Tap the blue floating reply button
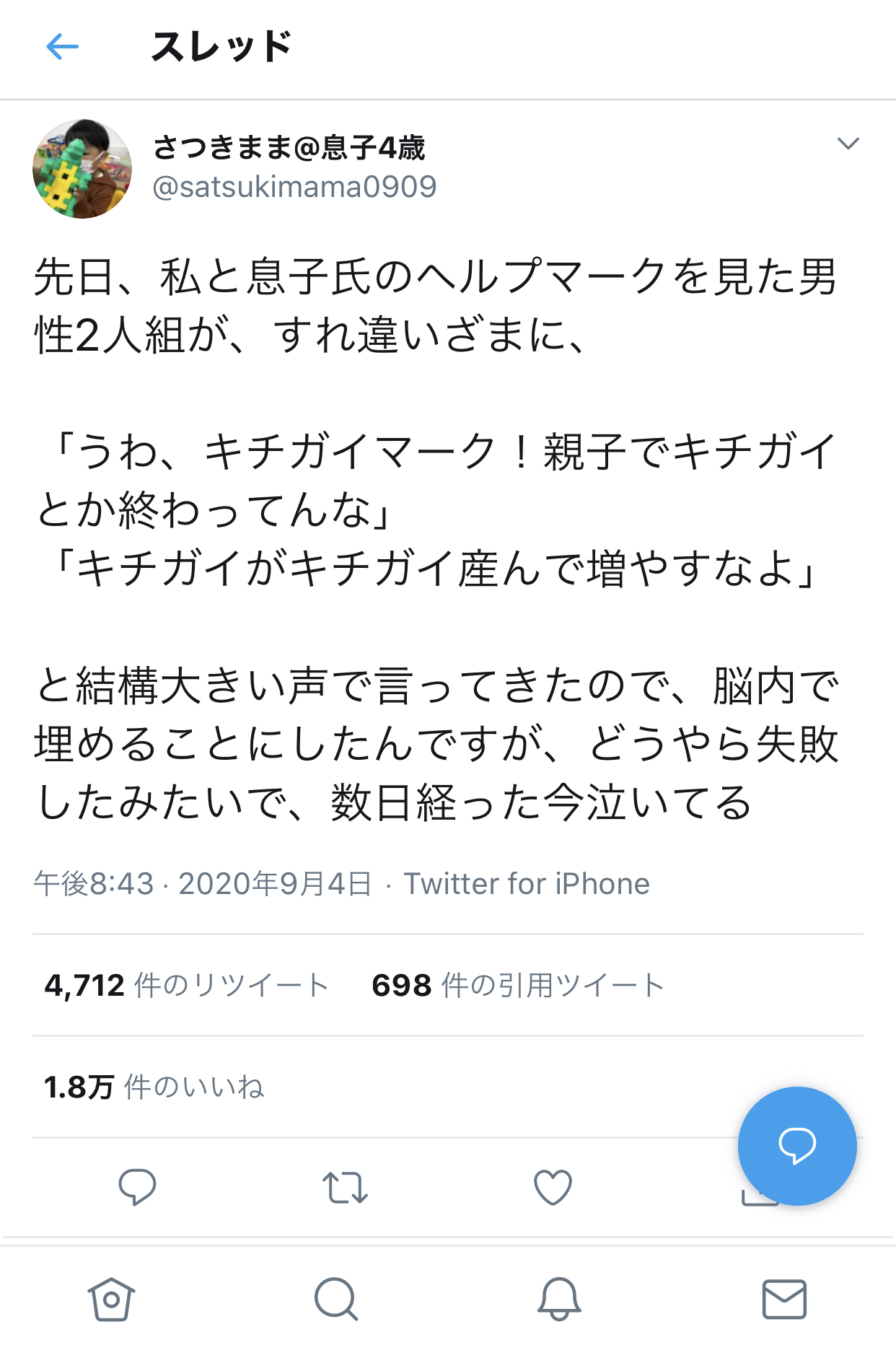 pos(797,1146)
